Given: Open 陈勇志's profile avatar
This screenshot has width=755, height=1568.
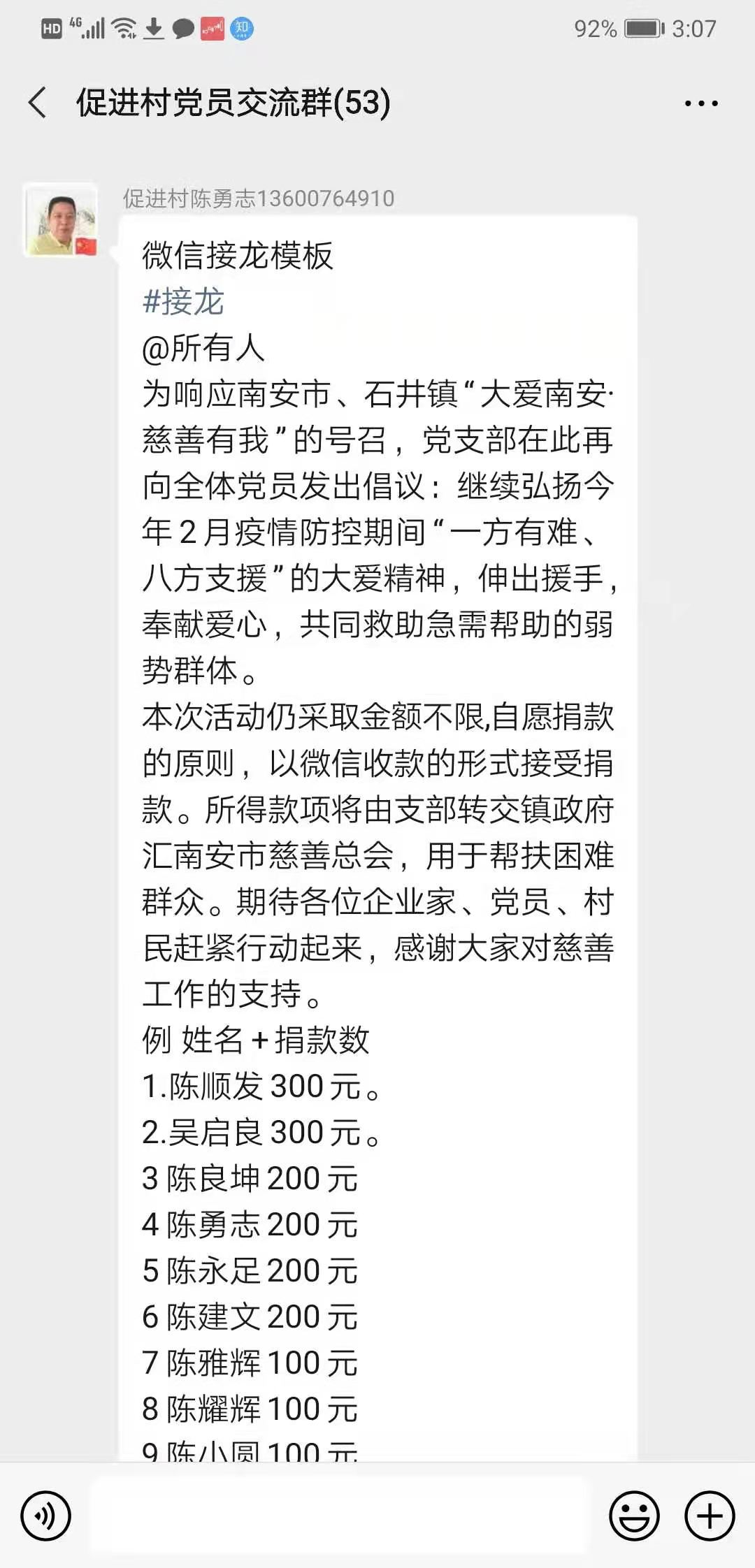Looking at the screenshot, I should click(x=62, y=220).
